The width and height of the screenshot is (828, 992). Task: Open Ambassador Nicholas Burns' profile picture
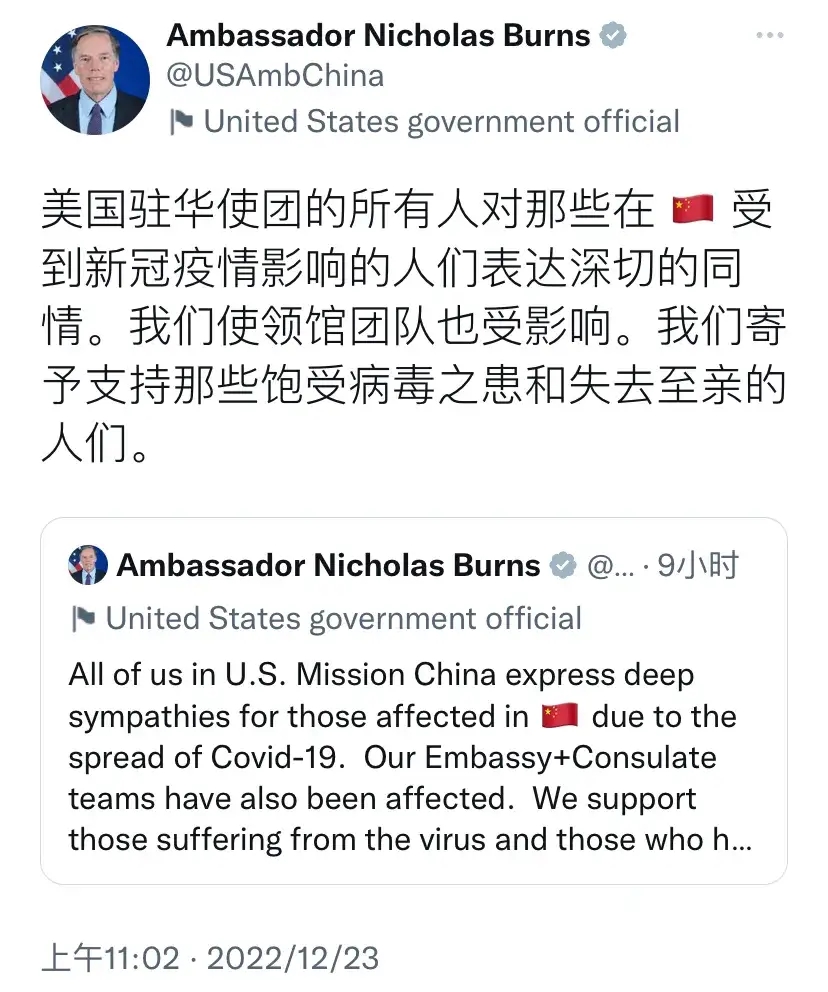point(94,80)
